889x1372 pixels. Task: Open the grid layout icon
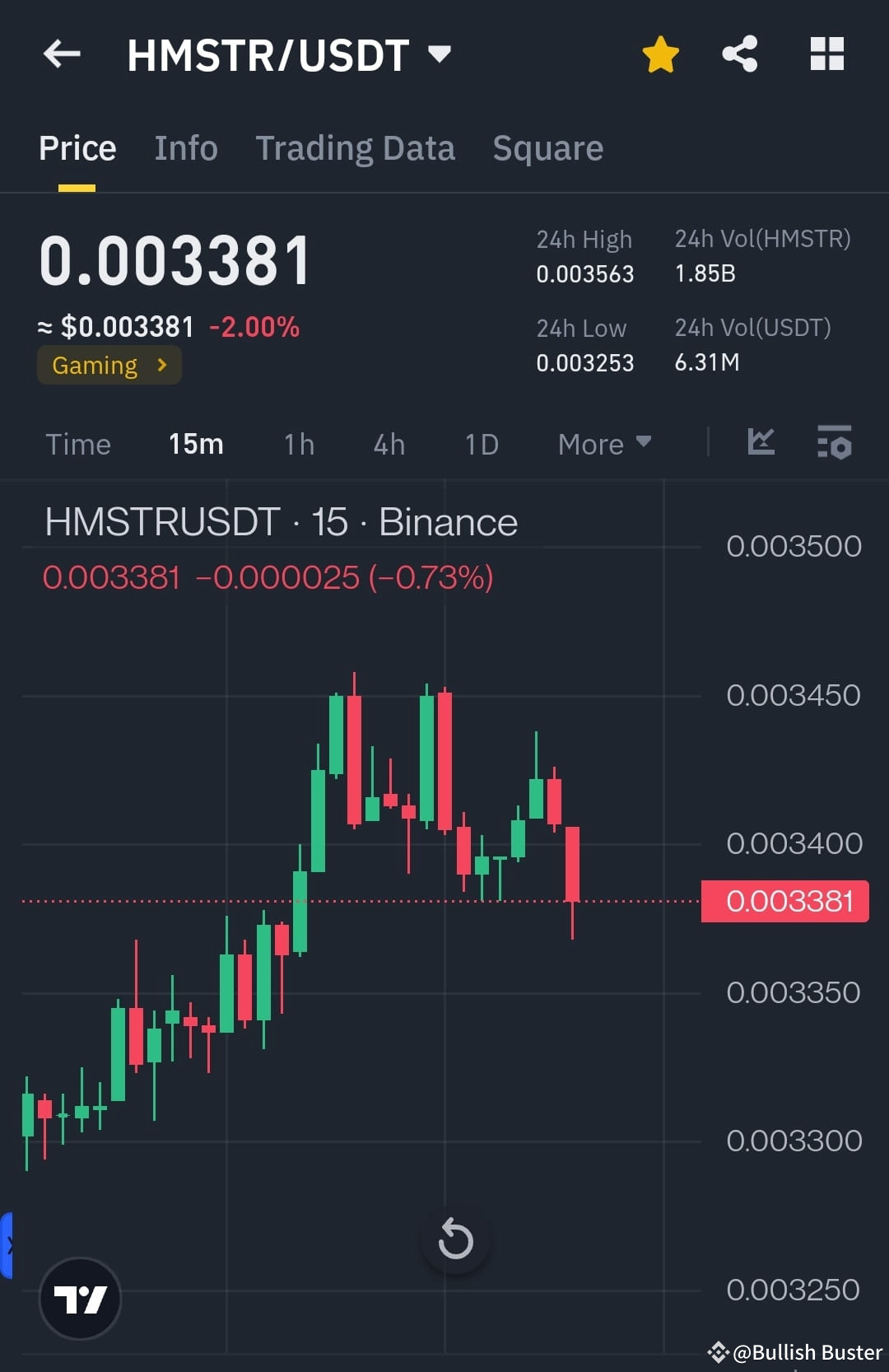(x=826, y=54)
